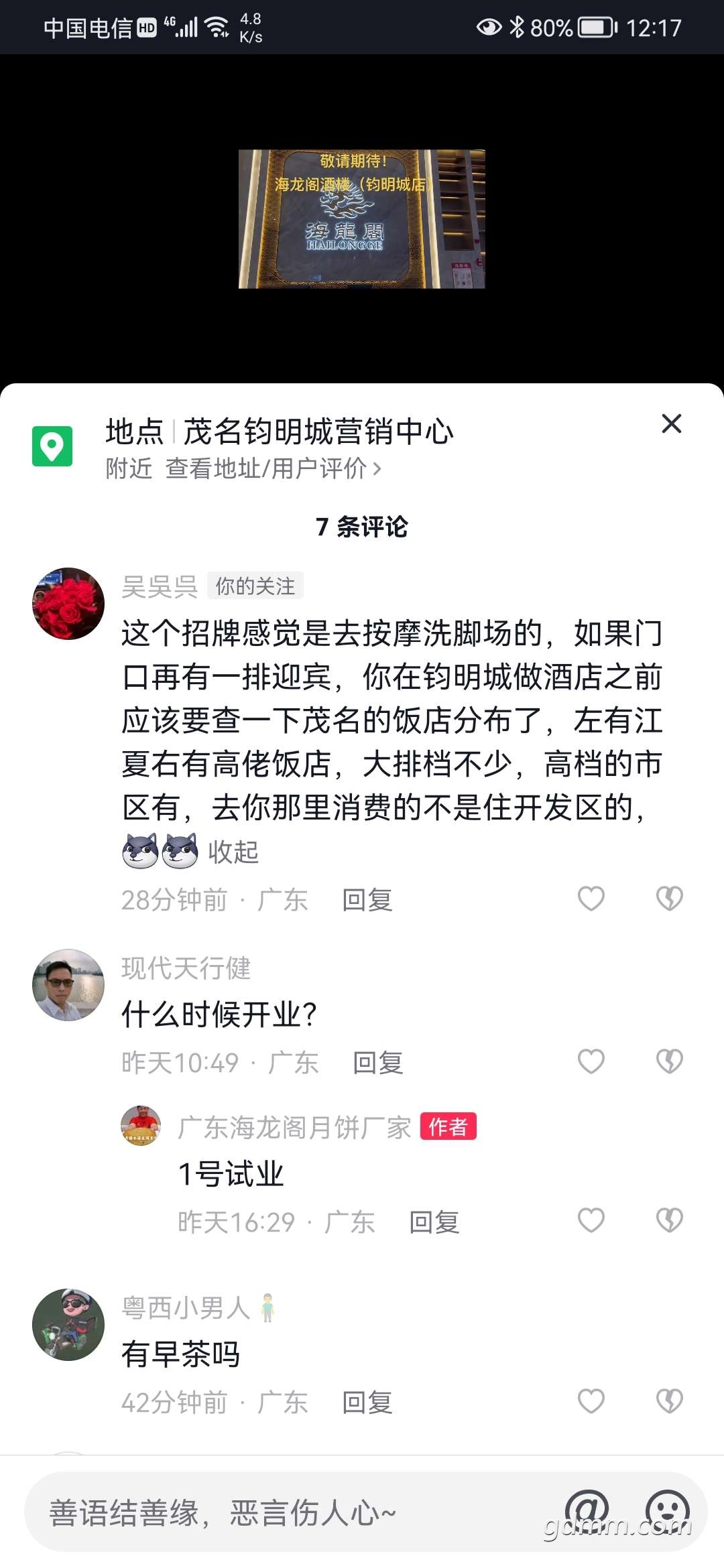Open the emoji picker
Viewport: 724px width, 1568px height.
coord(667,1511)
